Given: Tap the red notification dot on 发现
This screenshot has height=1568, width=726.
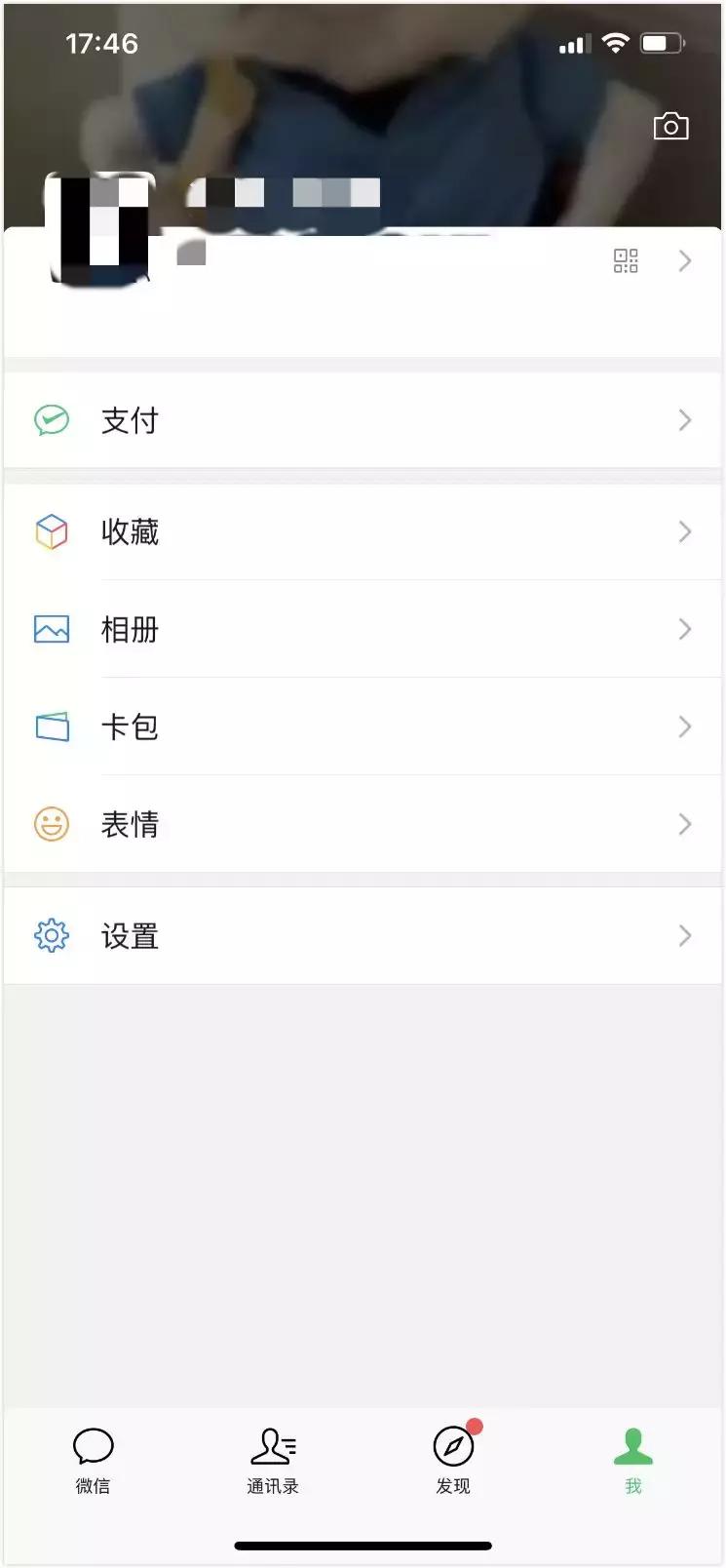Looking at the screenshot, I should pyautogui.click(x=474, y=1423).
